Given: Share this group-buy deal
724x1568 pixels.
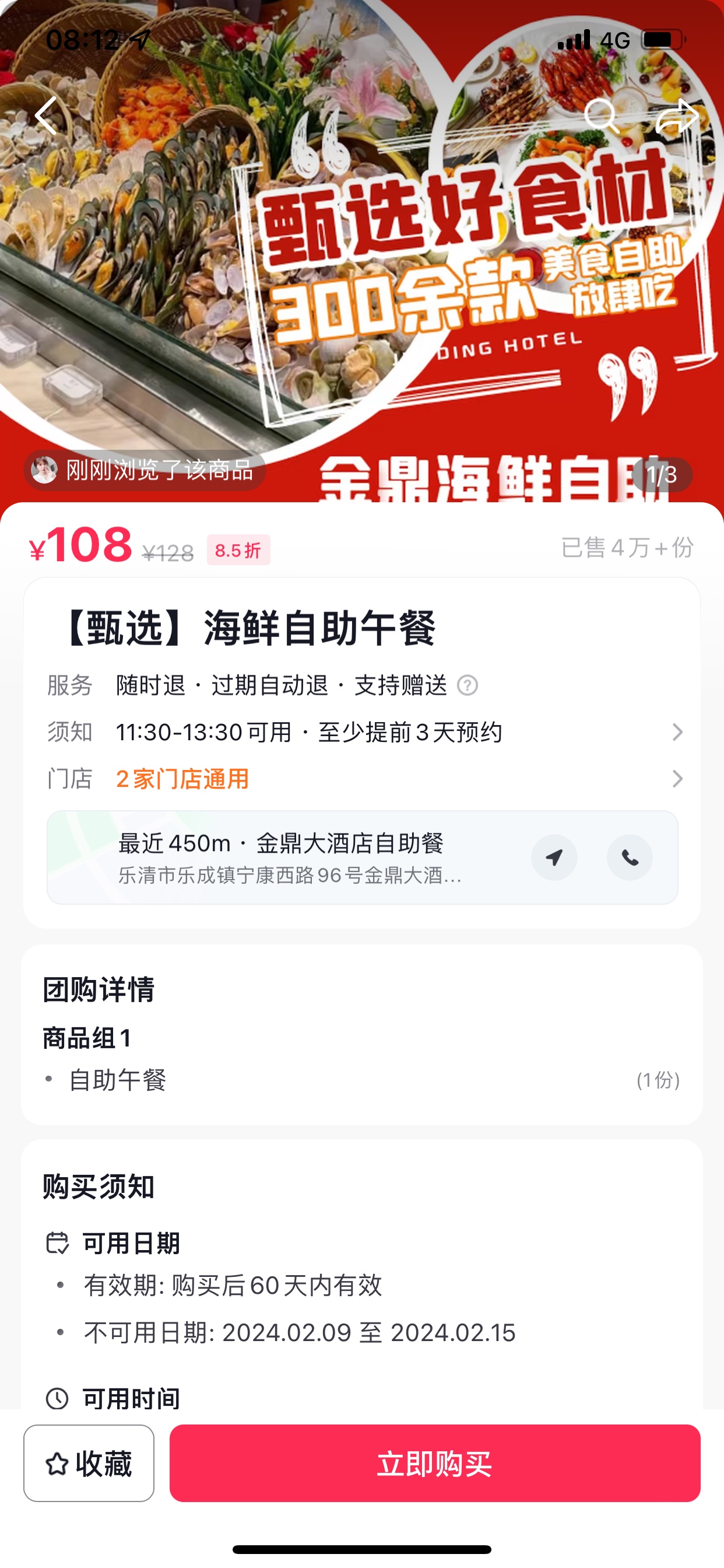Looking at the screenshot, I should pos(677,116).
